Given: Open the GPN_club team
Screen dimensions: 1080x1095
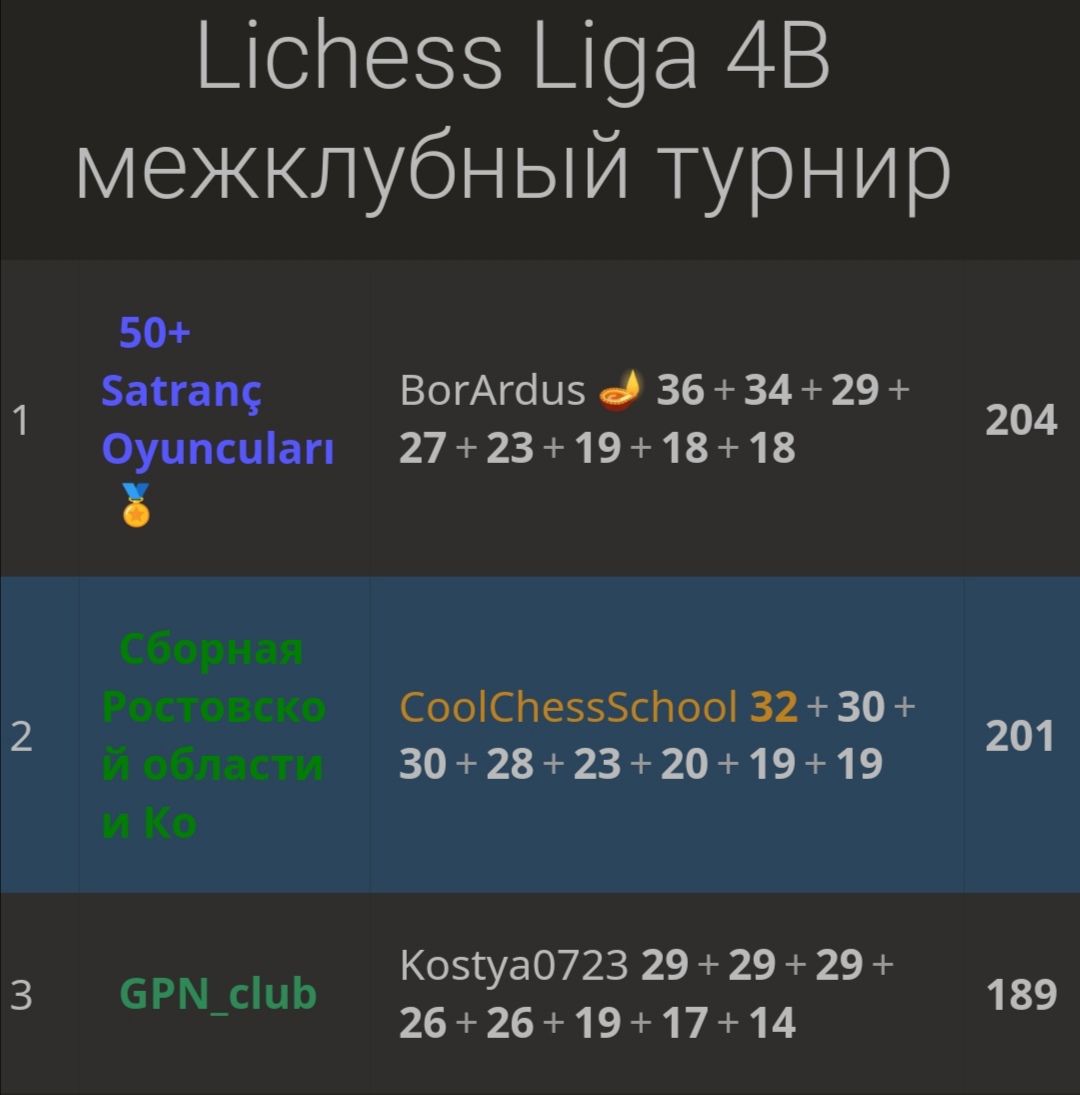Looking at the screenshot, I should 217,994.
